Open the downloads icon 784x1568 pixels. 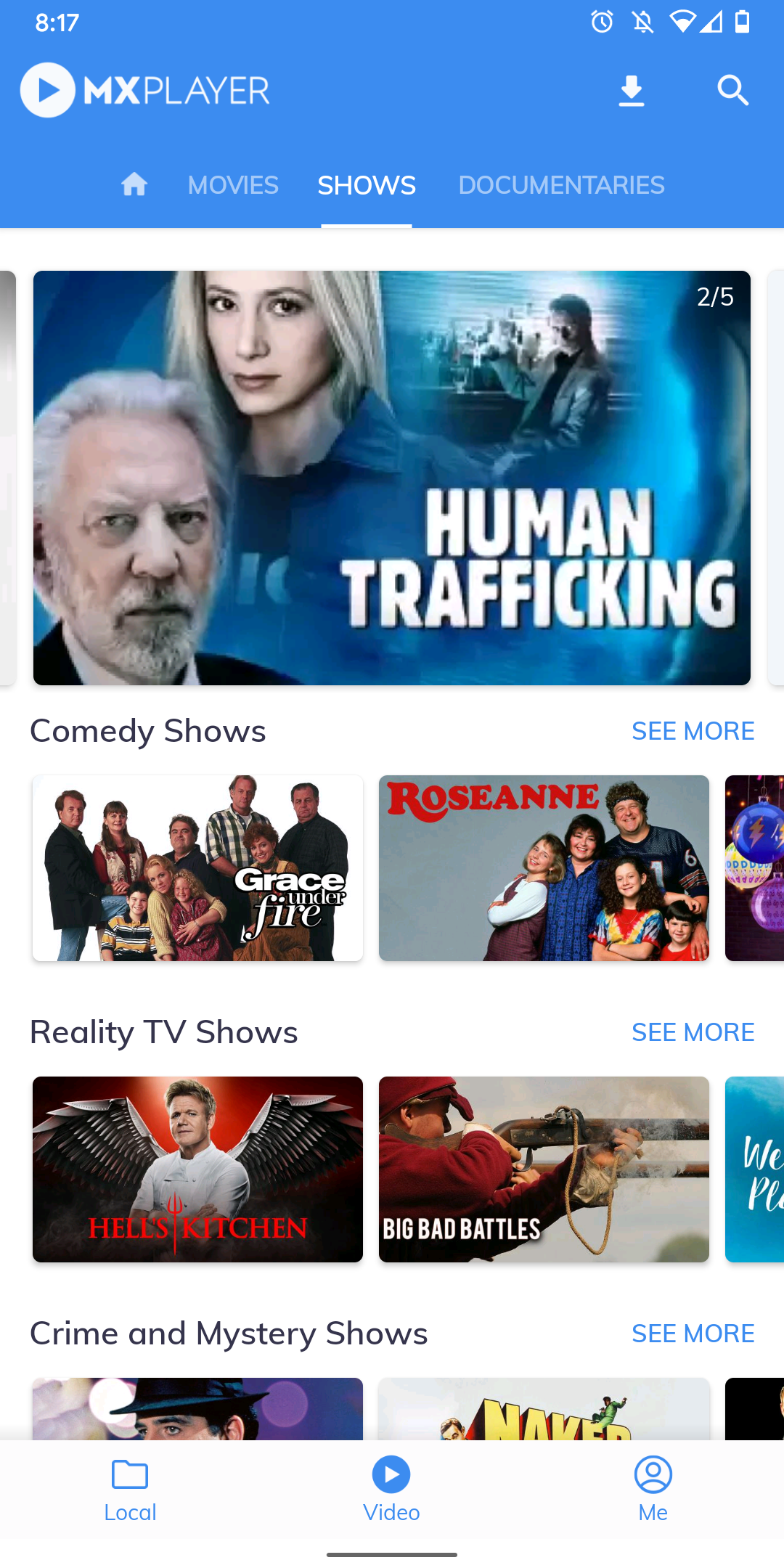tap(631, 91)
